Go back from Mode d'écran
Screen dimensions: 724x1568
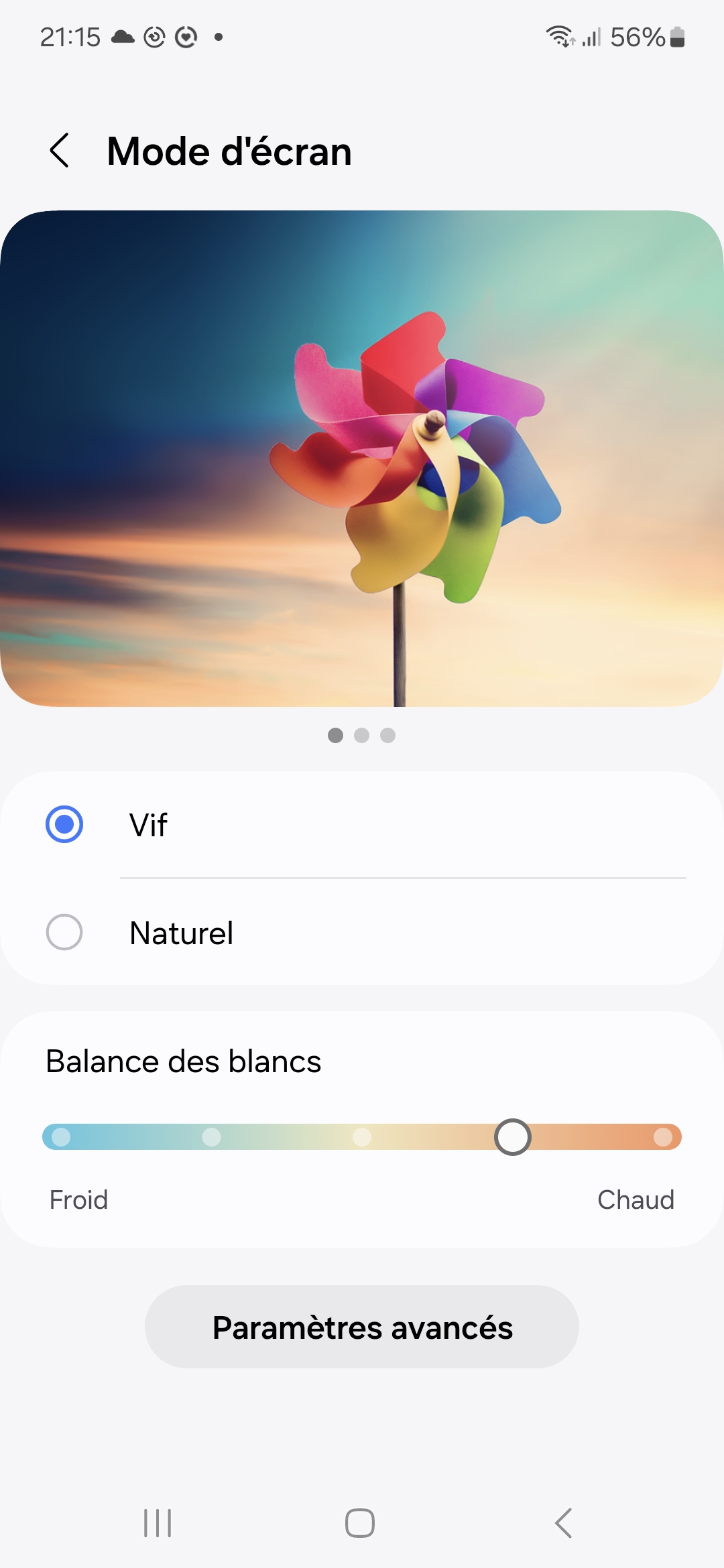tap(60, 150)
